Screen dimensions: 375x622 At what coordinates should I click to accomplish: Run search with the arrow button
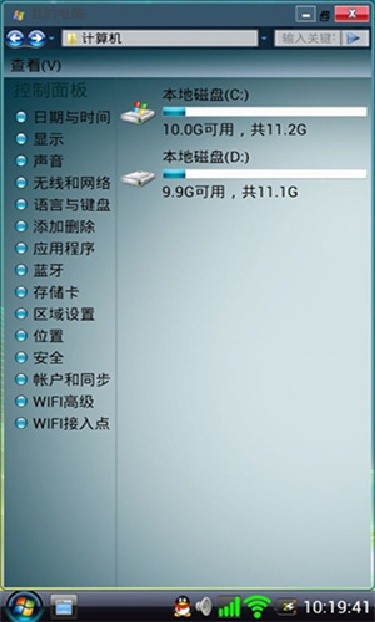[x=353, y=38]
